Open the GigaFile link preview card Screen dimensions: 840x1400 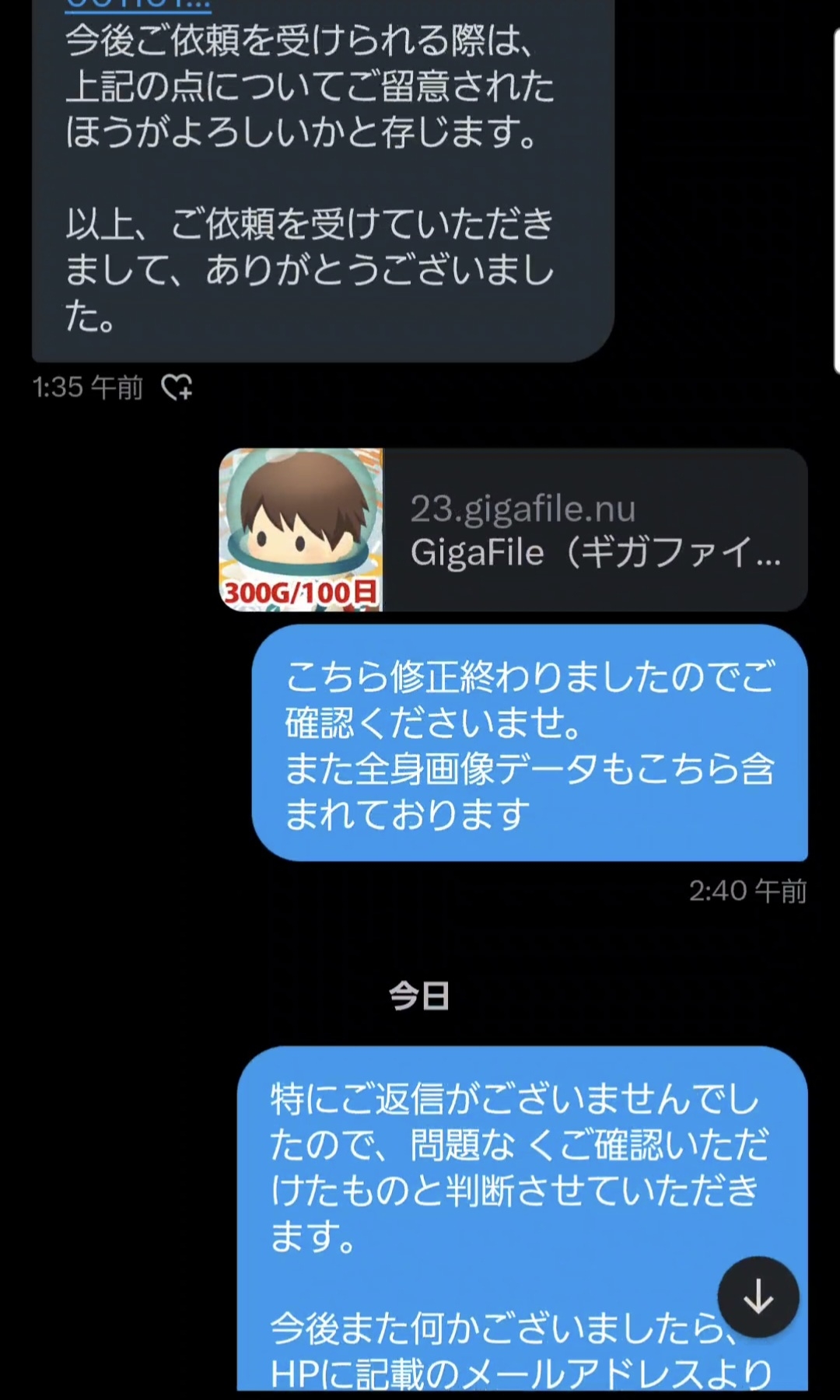coord(513,530)
